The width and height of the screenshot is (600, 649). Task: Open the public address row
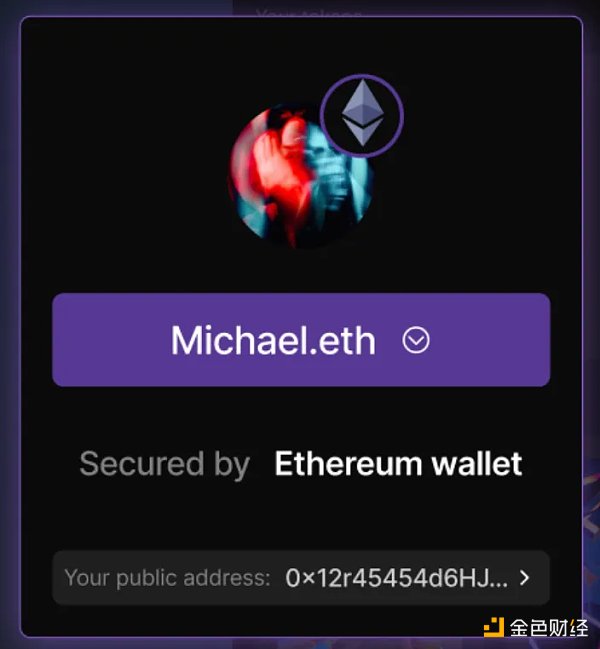(x=300, y=577)
